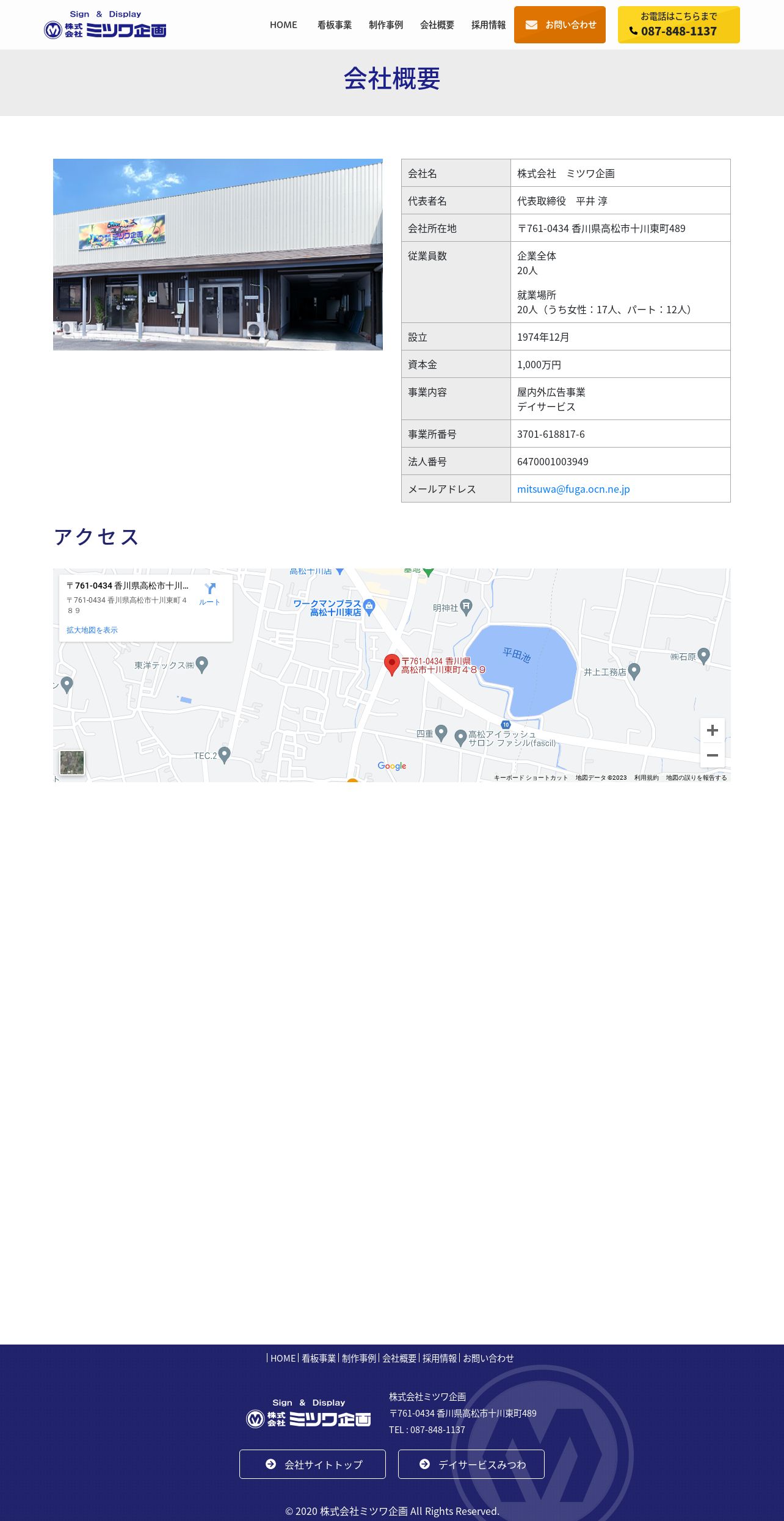Open the 拡大地図を表示 link on the map
Viewport: 784px width, 1521px height.
92,630
